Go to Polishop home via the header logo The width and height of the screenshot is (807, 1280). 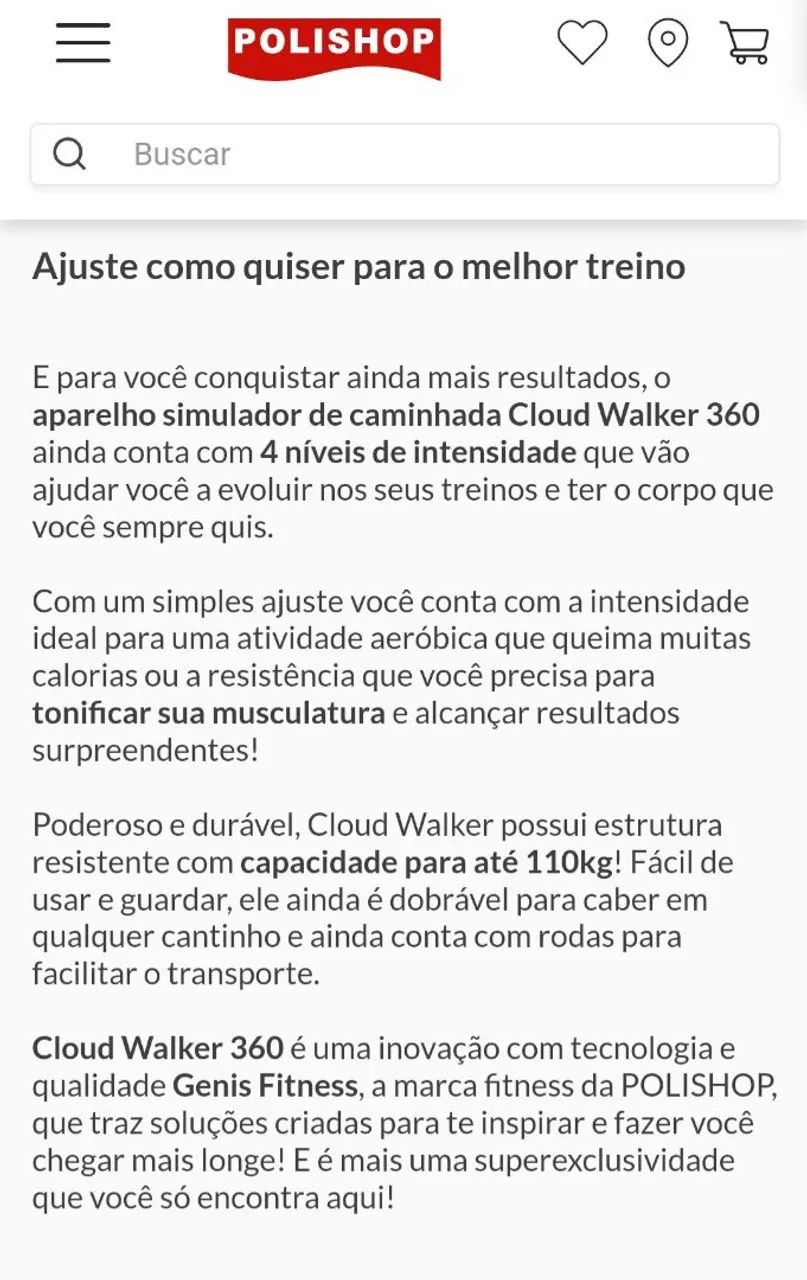[x=334, y=47]
